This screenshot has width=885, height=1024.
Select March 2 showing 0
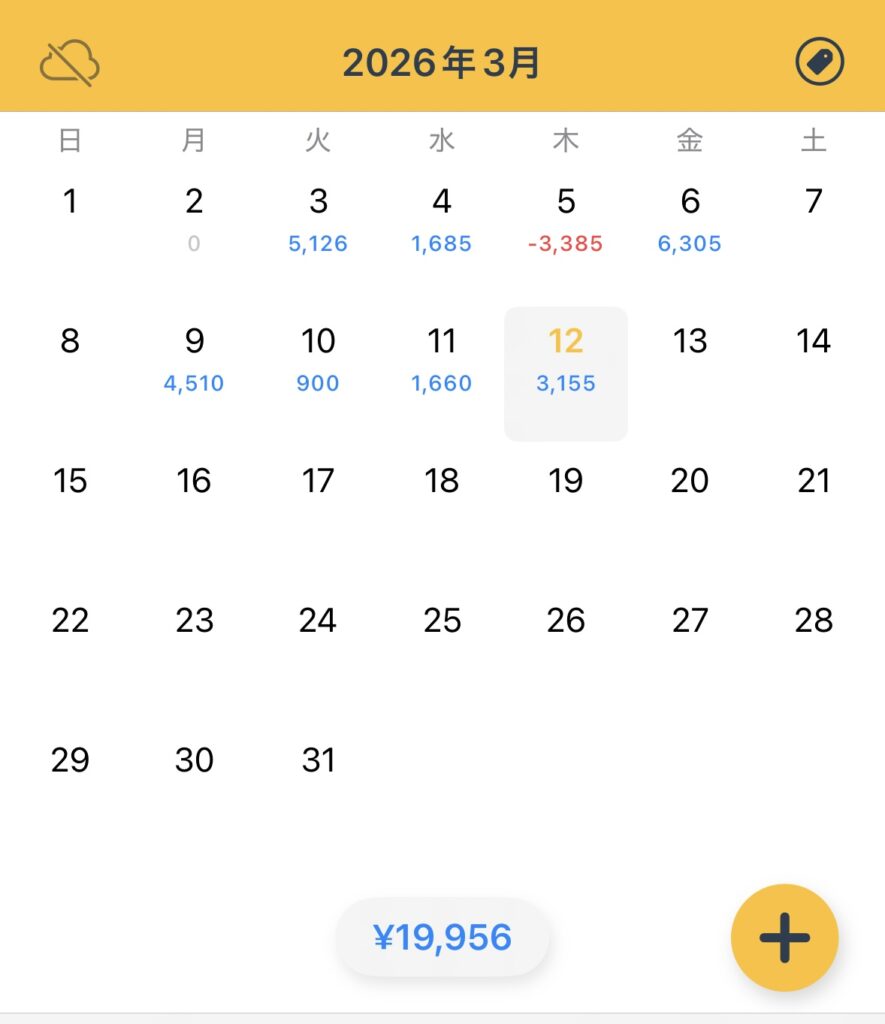(x=194, y=220)
